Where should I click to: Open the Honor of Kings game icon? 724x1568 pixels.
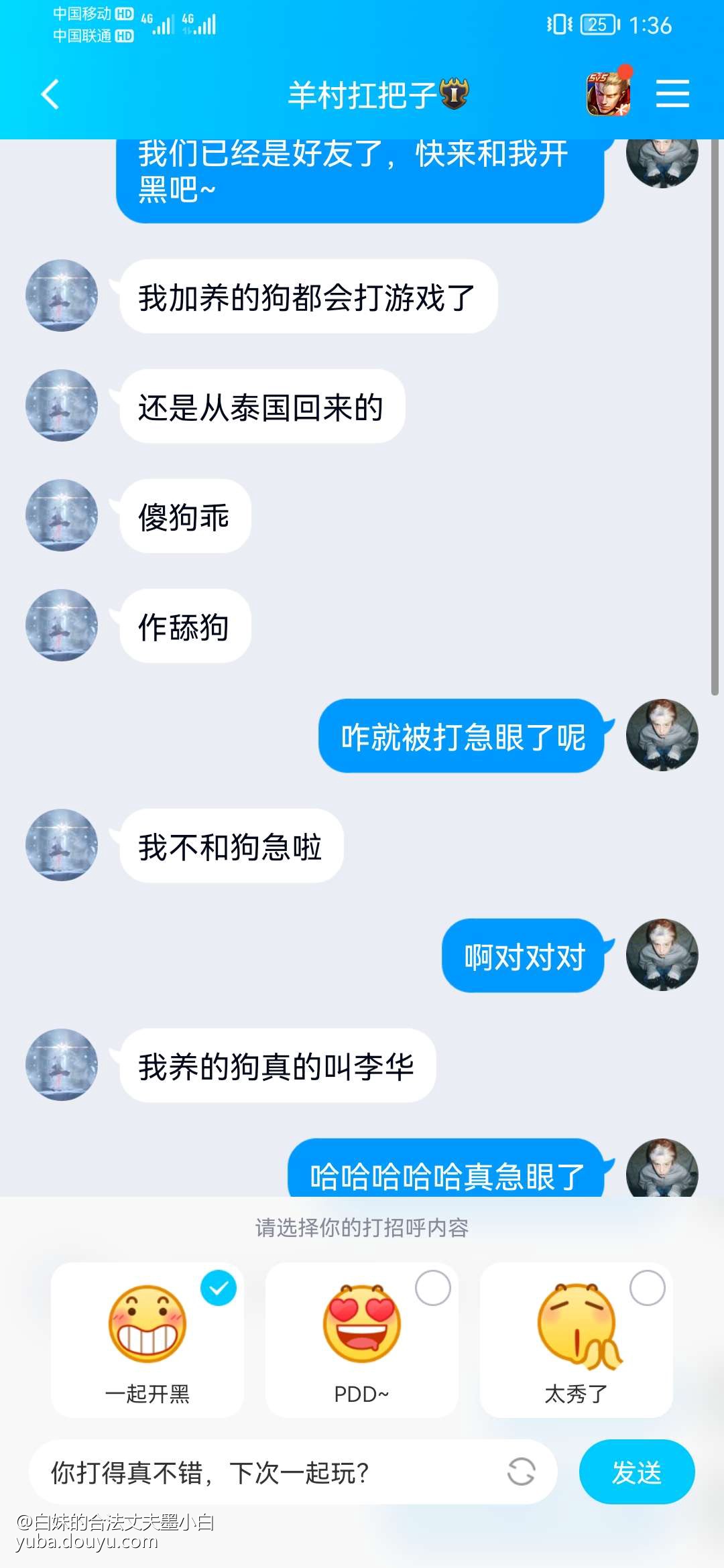(608, 94)
